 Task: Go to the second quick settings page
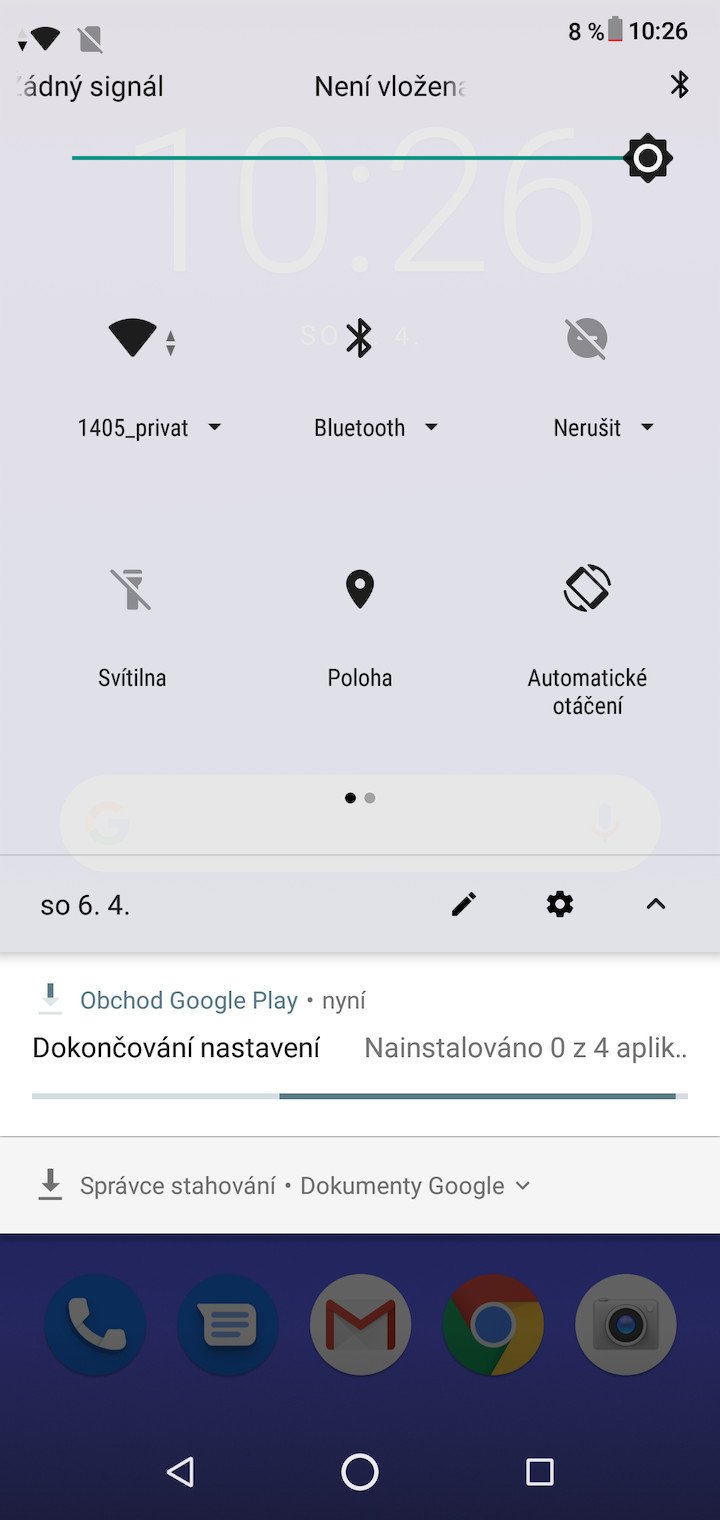point(370,798)
